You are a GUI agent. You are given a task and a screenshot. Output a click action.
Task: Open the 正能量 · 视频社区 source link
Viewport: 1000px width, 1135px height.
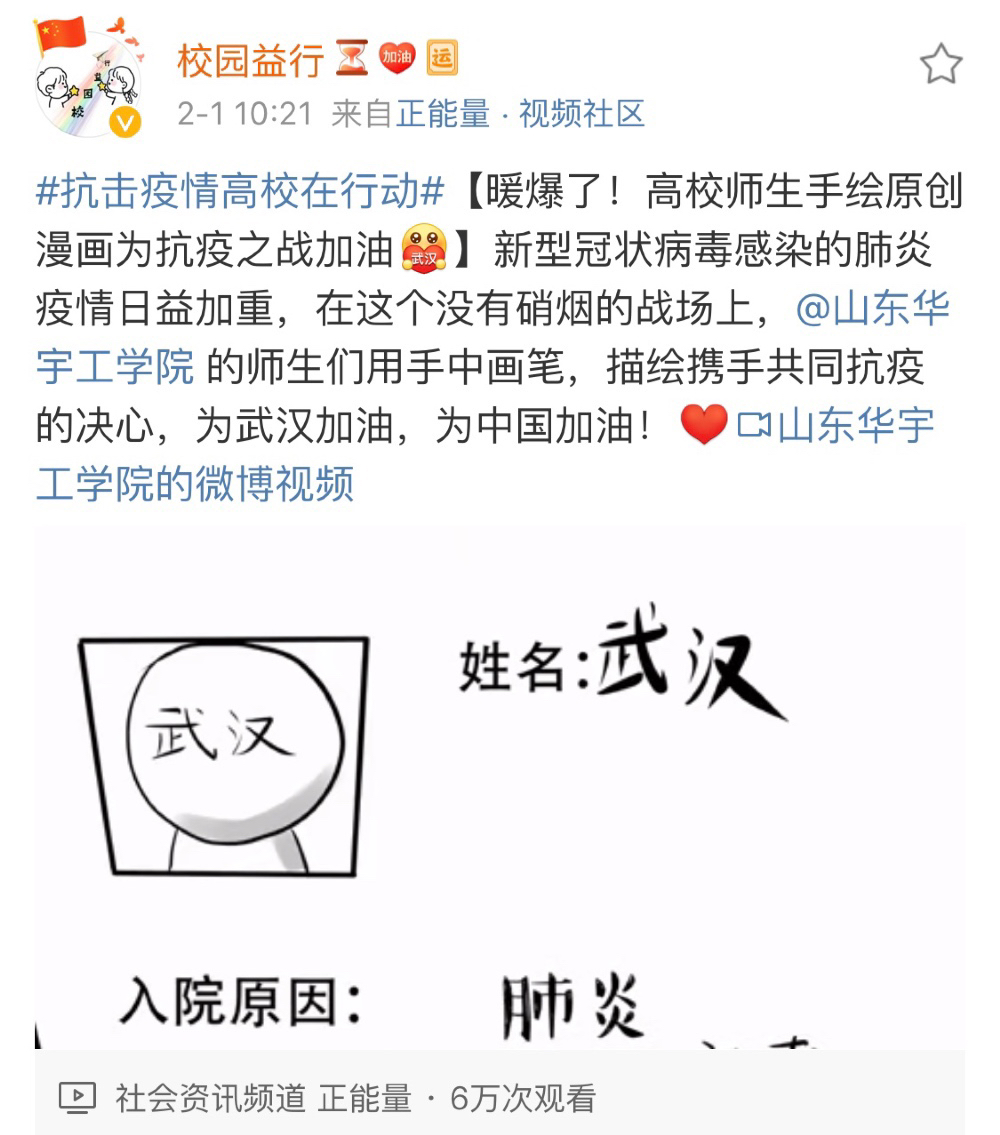pos(520,114)
